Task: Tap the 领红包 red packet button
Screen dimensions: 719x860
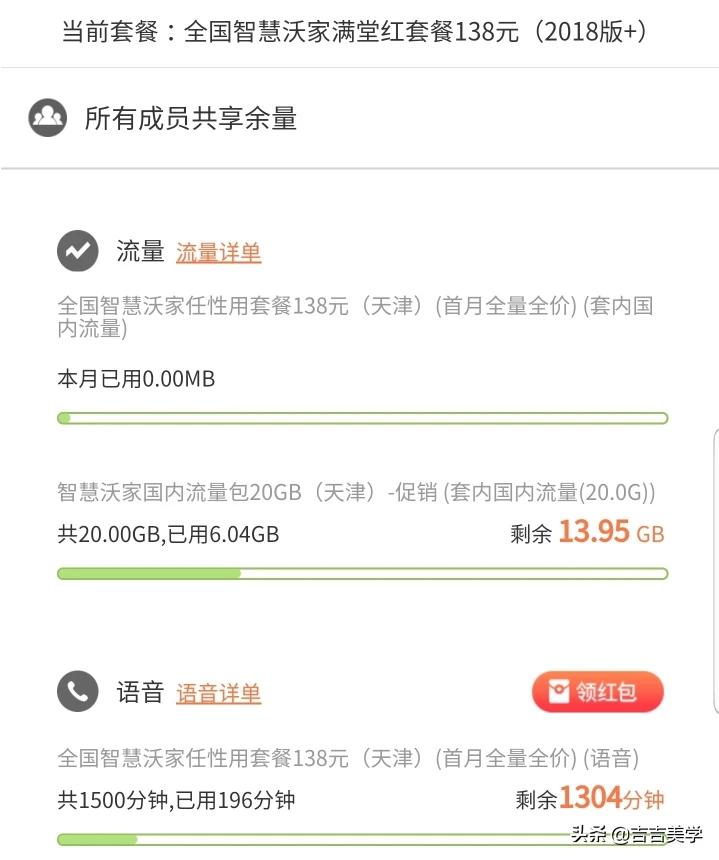Action: [597, 692]
